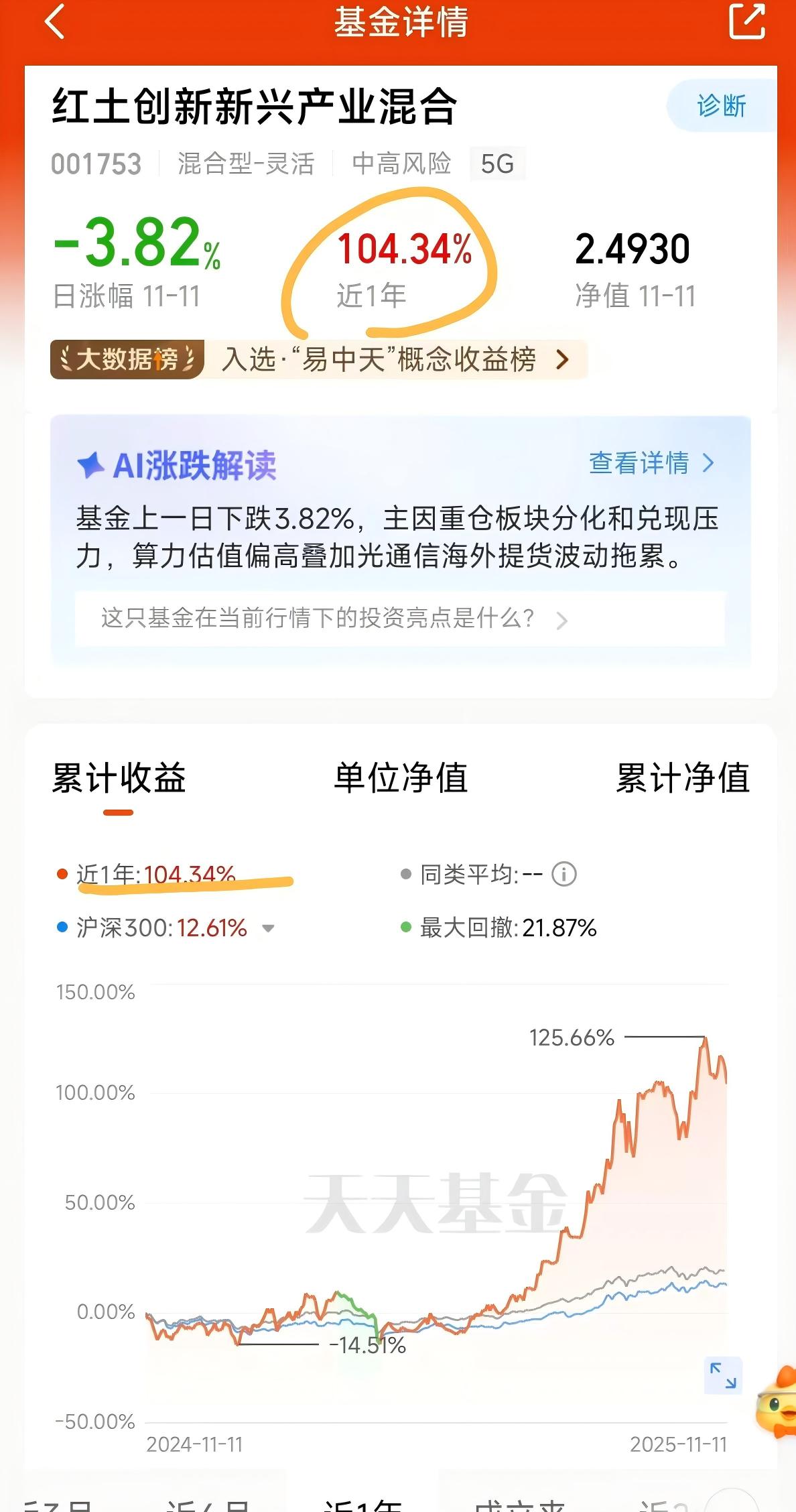
Task: Toggle the 沪深300 comparison line
Action: (x=161, y=929)
